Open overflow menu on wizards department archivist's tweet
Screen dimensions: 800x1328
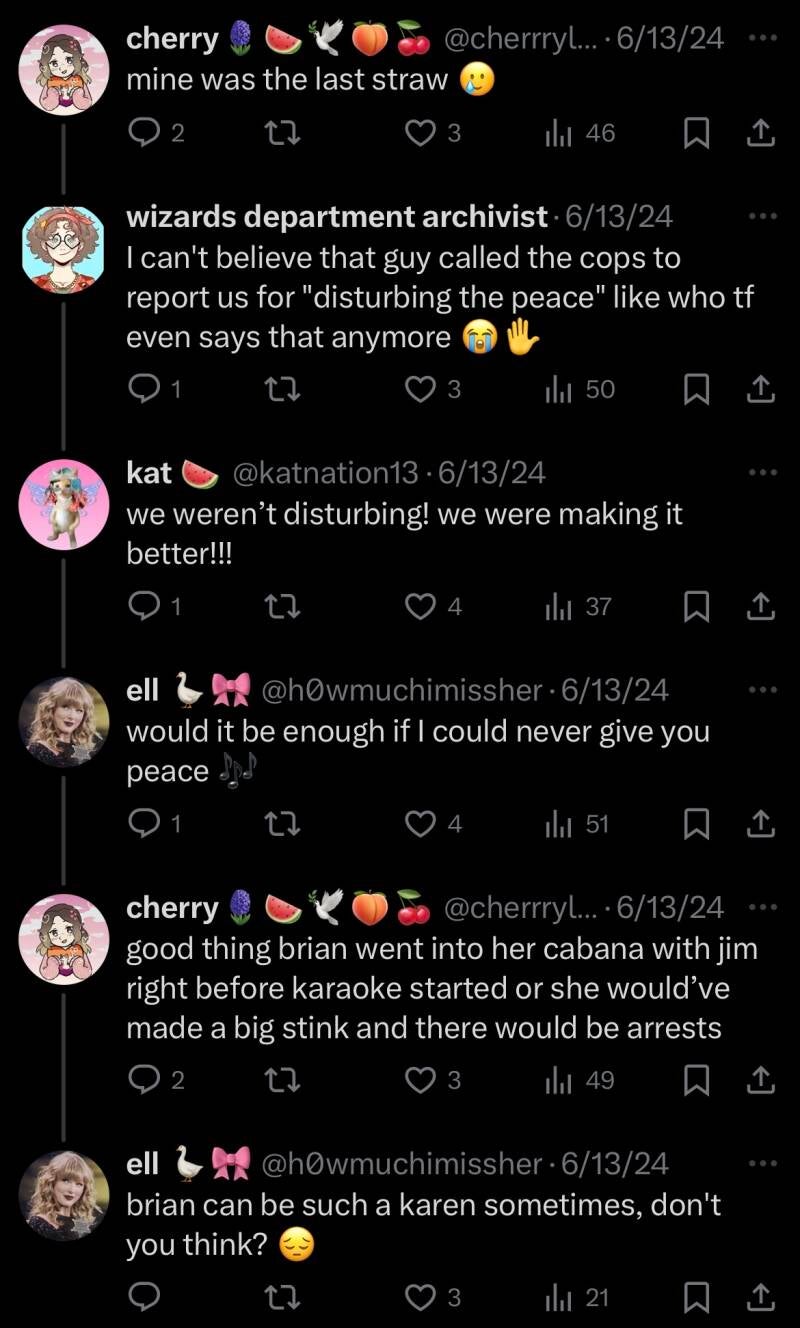[x=762, y=216]
